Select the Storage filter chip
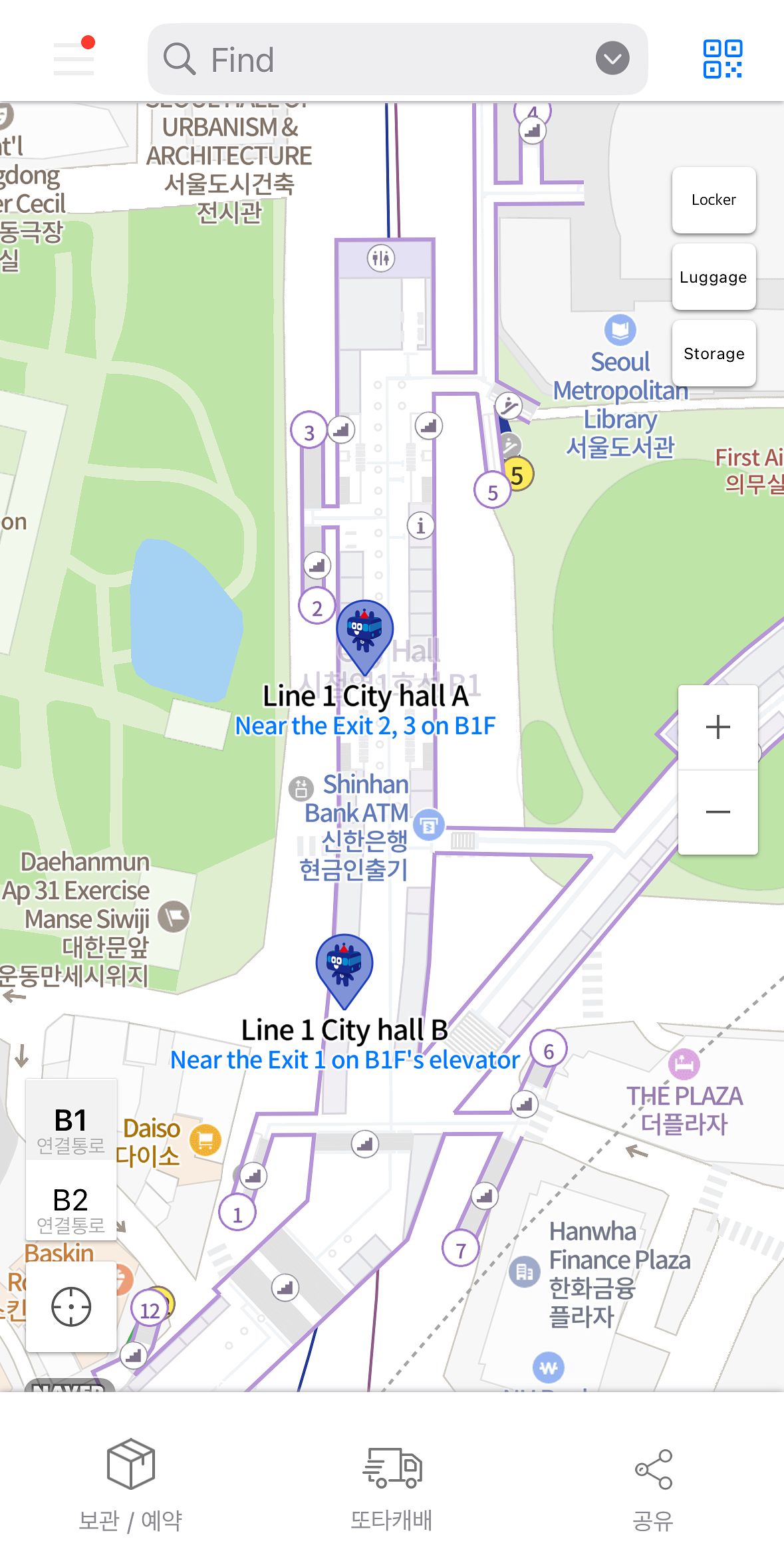 click(x=714, y=353)
